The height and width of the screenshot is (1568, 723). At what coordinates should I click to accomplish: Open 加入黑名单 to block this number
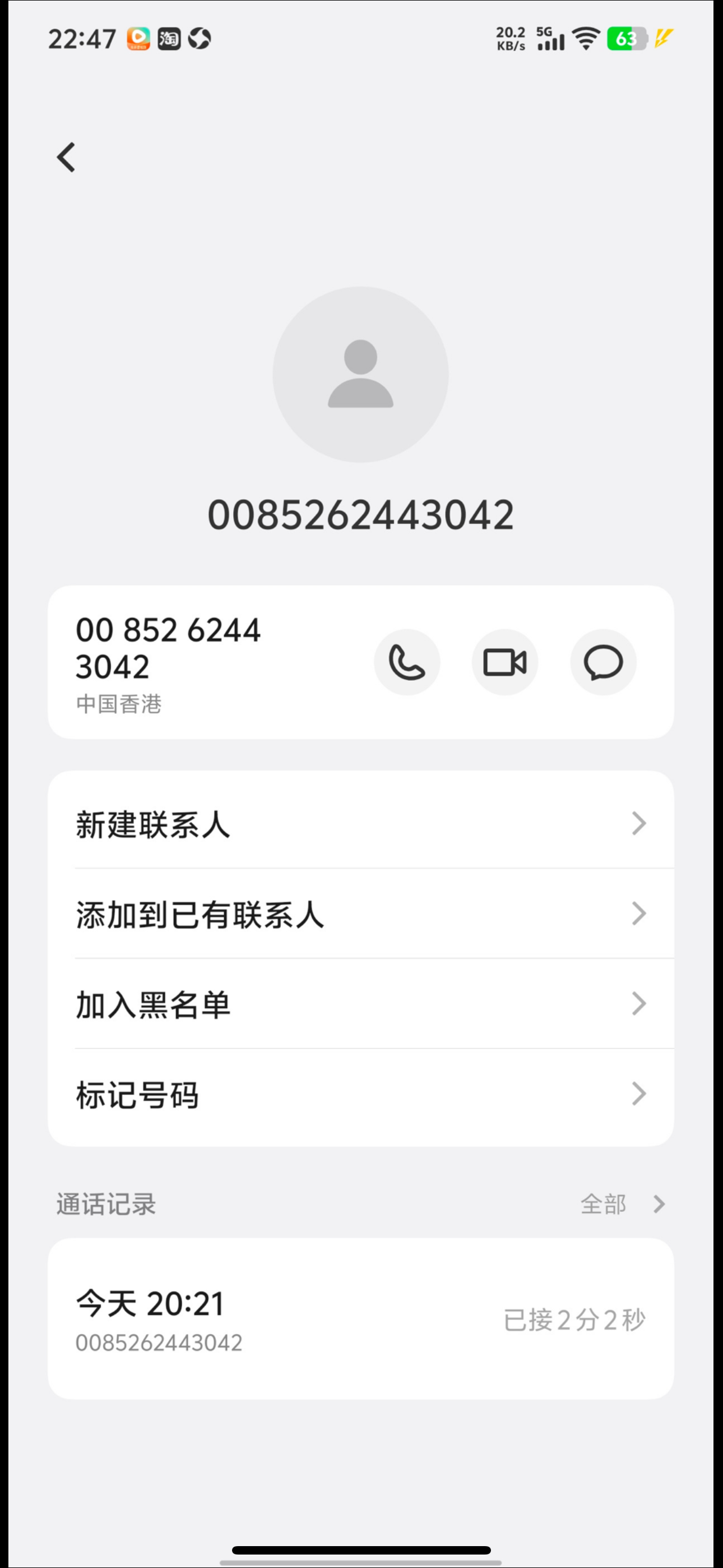point(360,1004)
